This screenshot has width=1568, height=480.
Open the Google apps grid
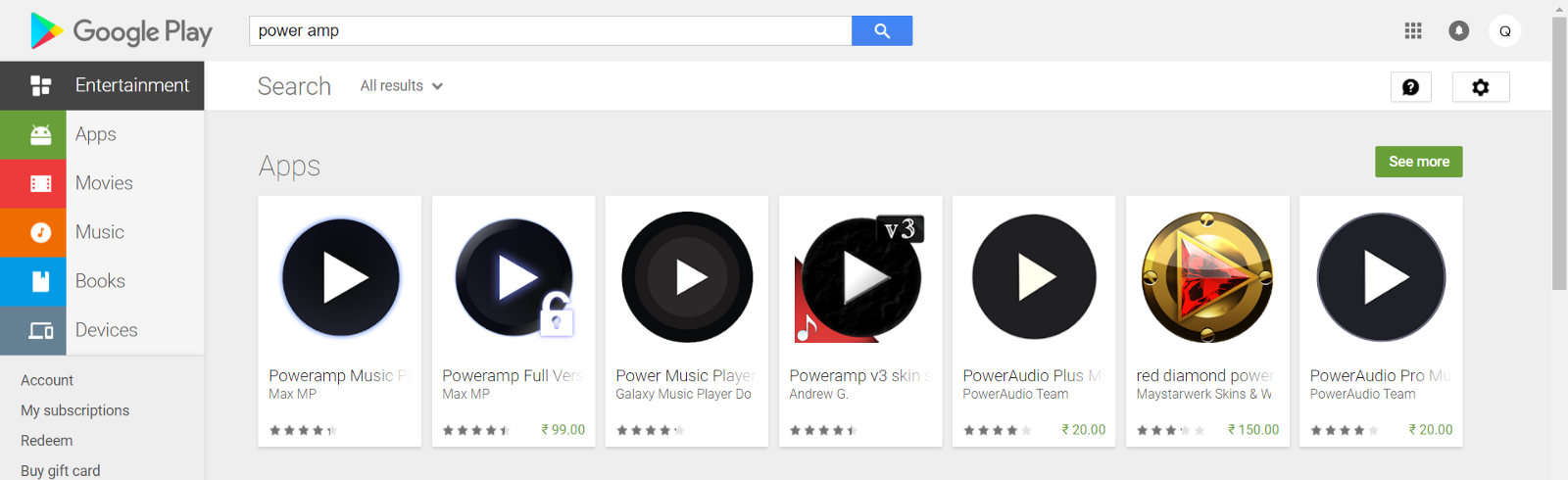click(x=1412, y=31)
